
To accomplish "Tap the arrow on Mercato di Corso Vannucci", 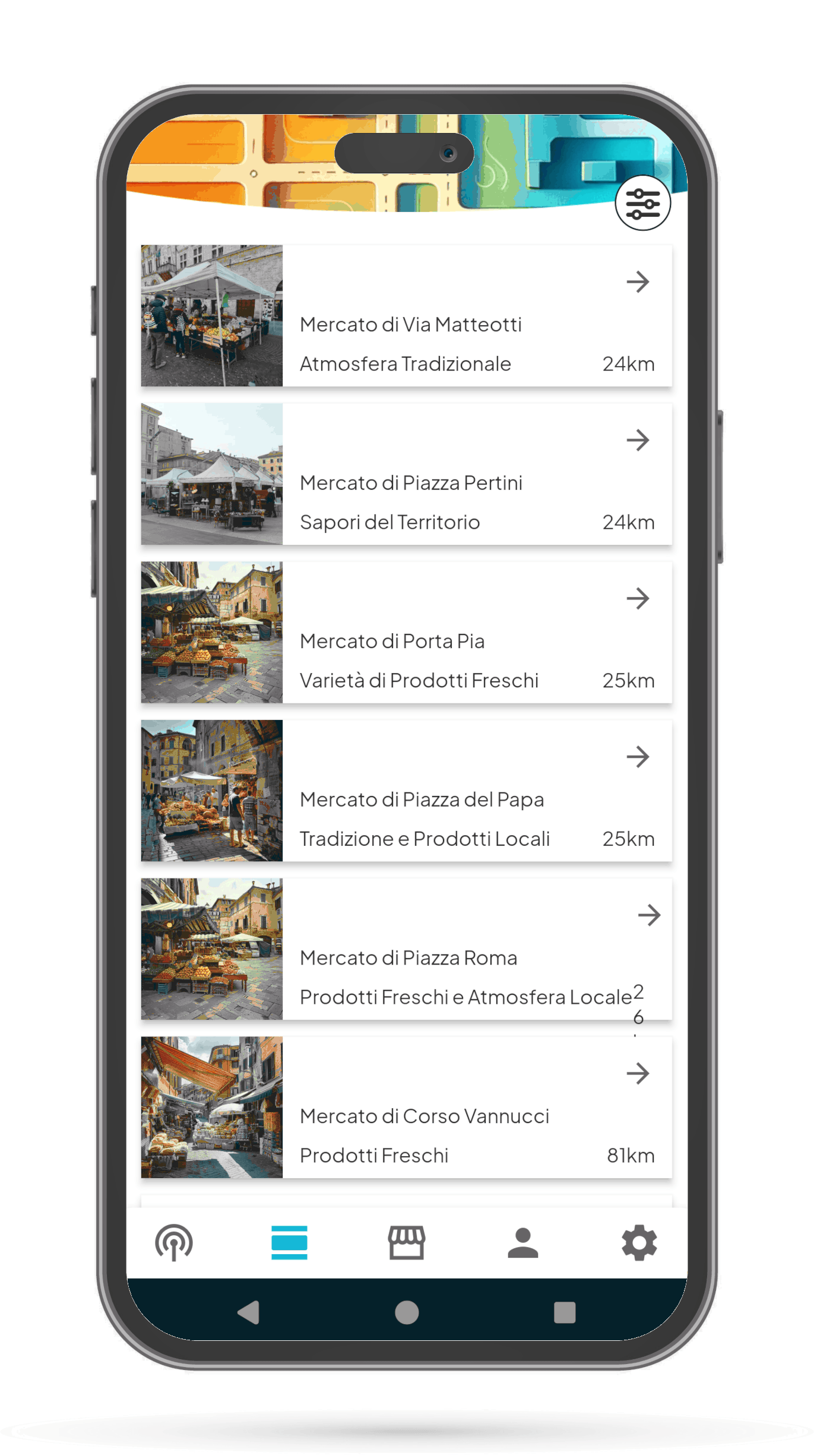I will 638,1073.
